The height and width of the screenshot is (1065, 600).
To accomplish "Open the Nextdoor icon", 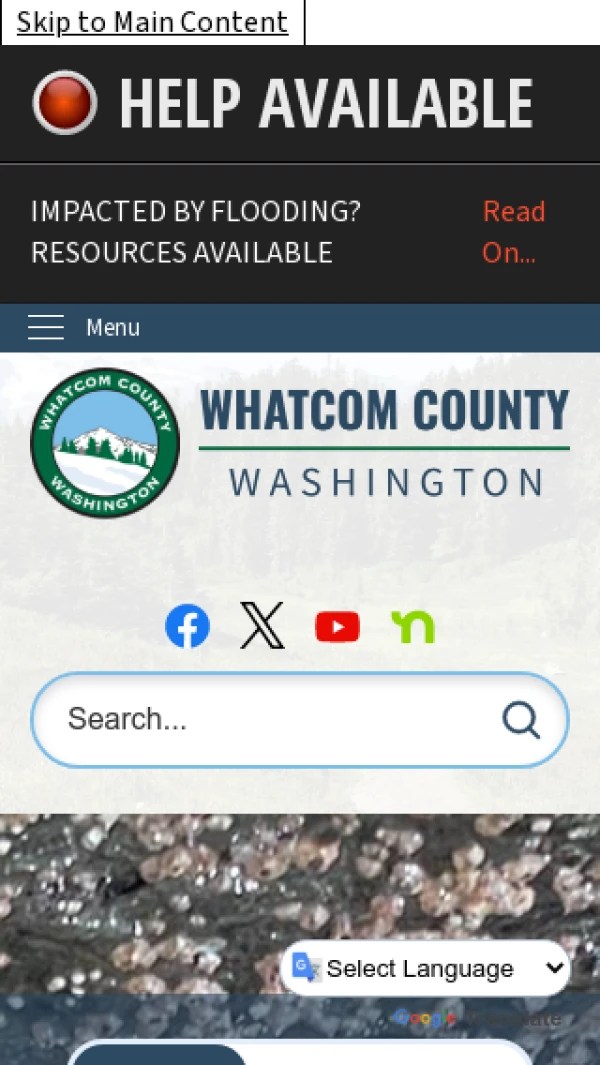I will [x=412, y=626].
